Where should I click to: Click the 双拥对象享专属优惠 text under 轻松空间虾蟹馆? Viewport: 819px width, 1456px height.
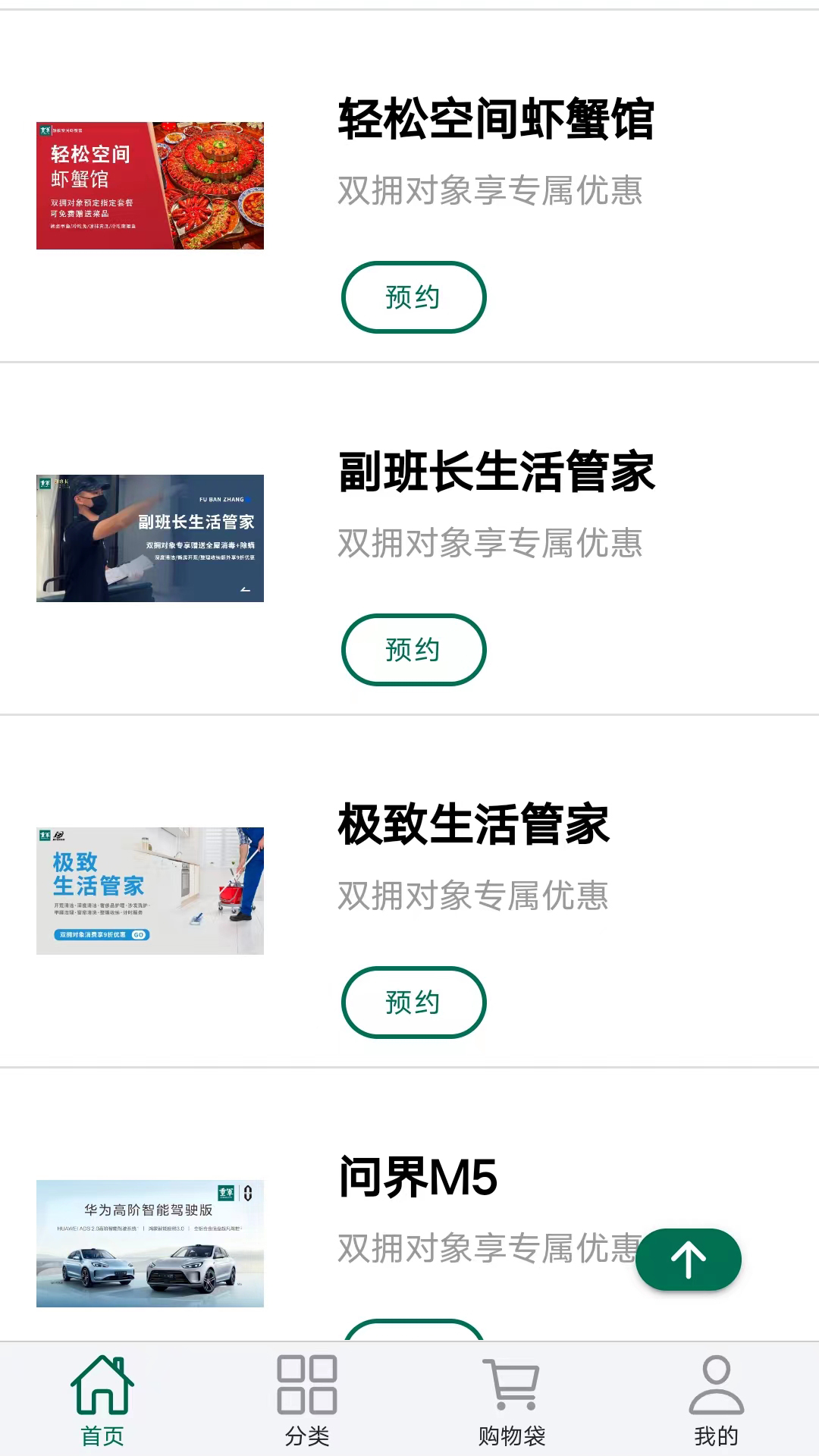(x=491, y=193)
